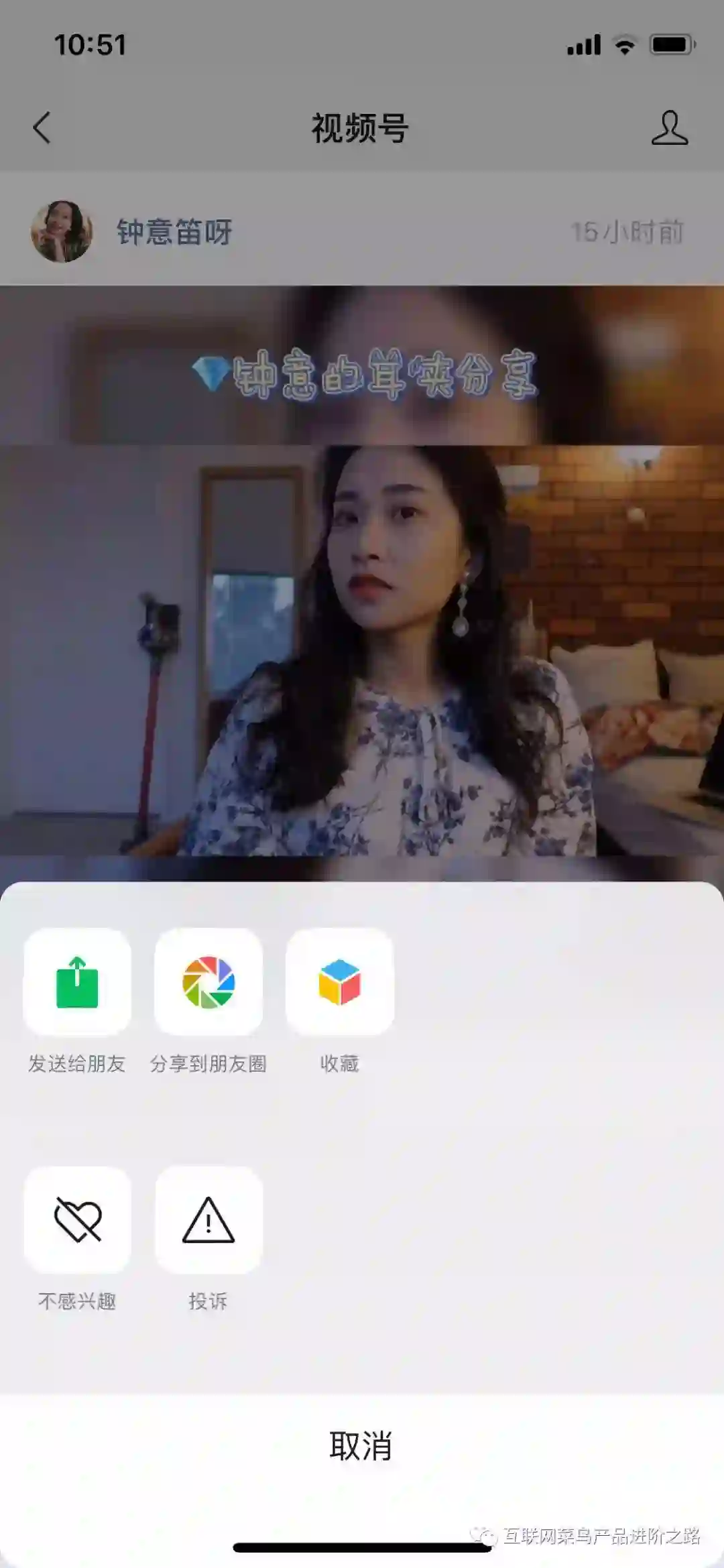
Task: Add the video to Favorites (收藏)
Action: 340,982
